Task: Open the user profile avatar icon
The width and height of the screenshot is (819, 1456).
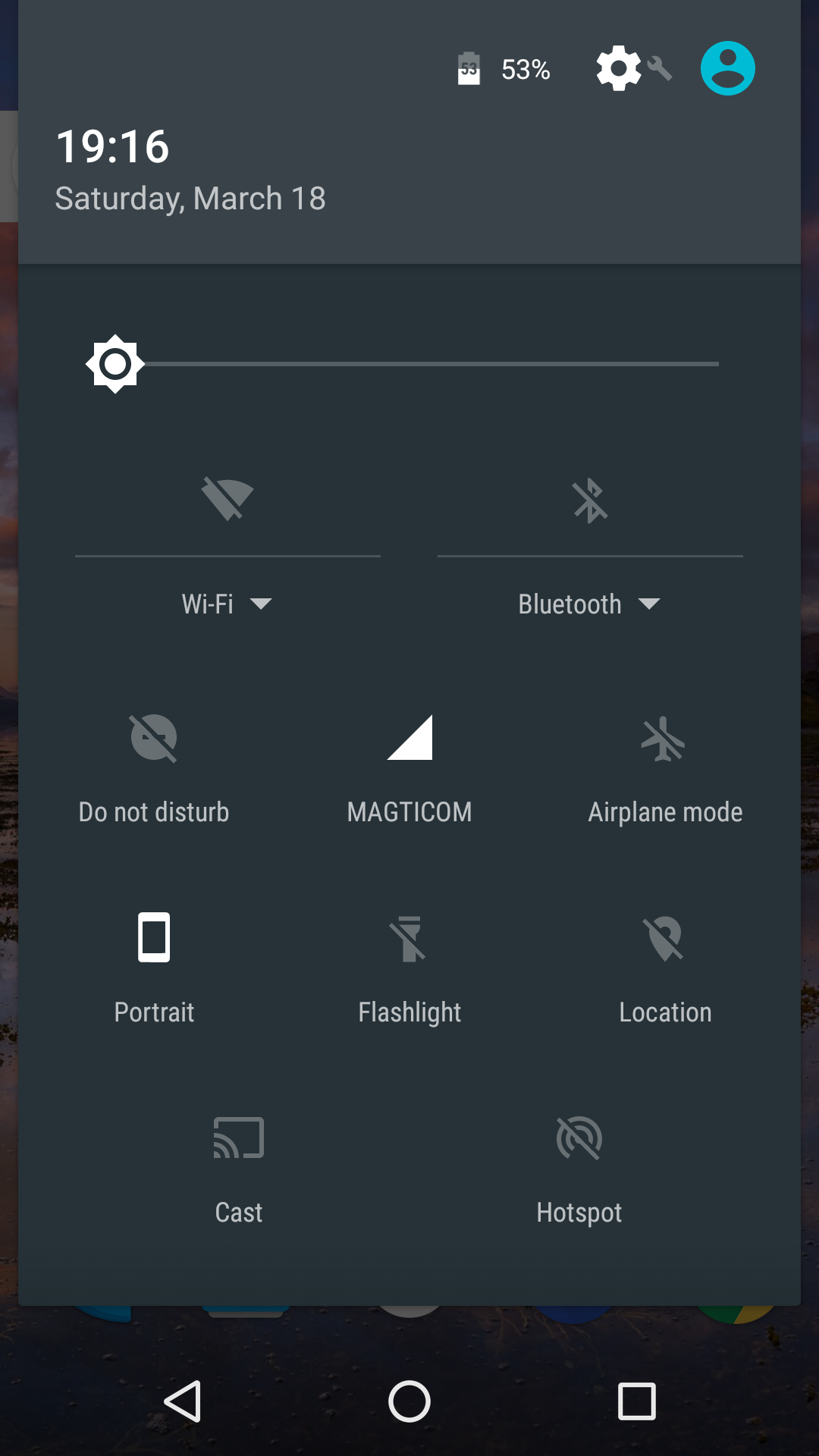Action: tap(726, 67)
